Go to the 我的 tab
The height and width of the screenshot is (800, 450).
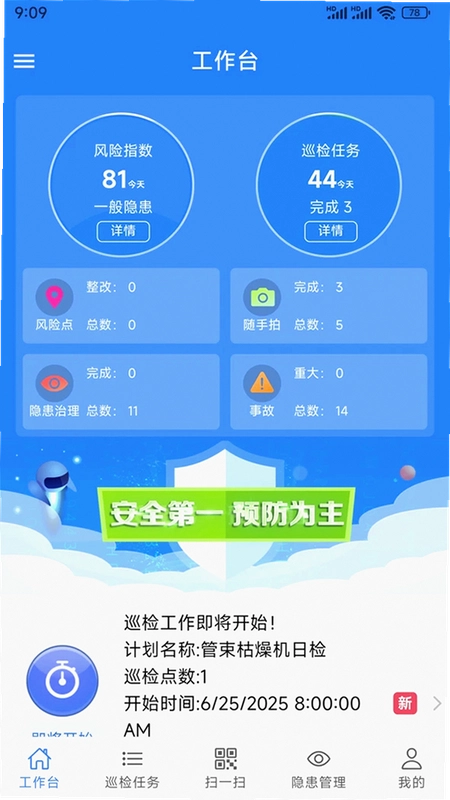point(411,768)
